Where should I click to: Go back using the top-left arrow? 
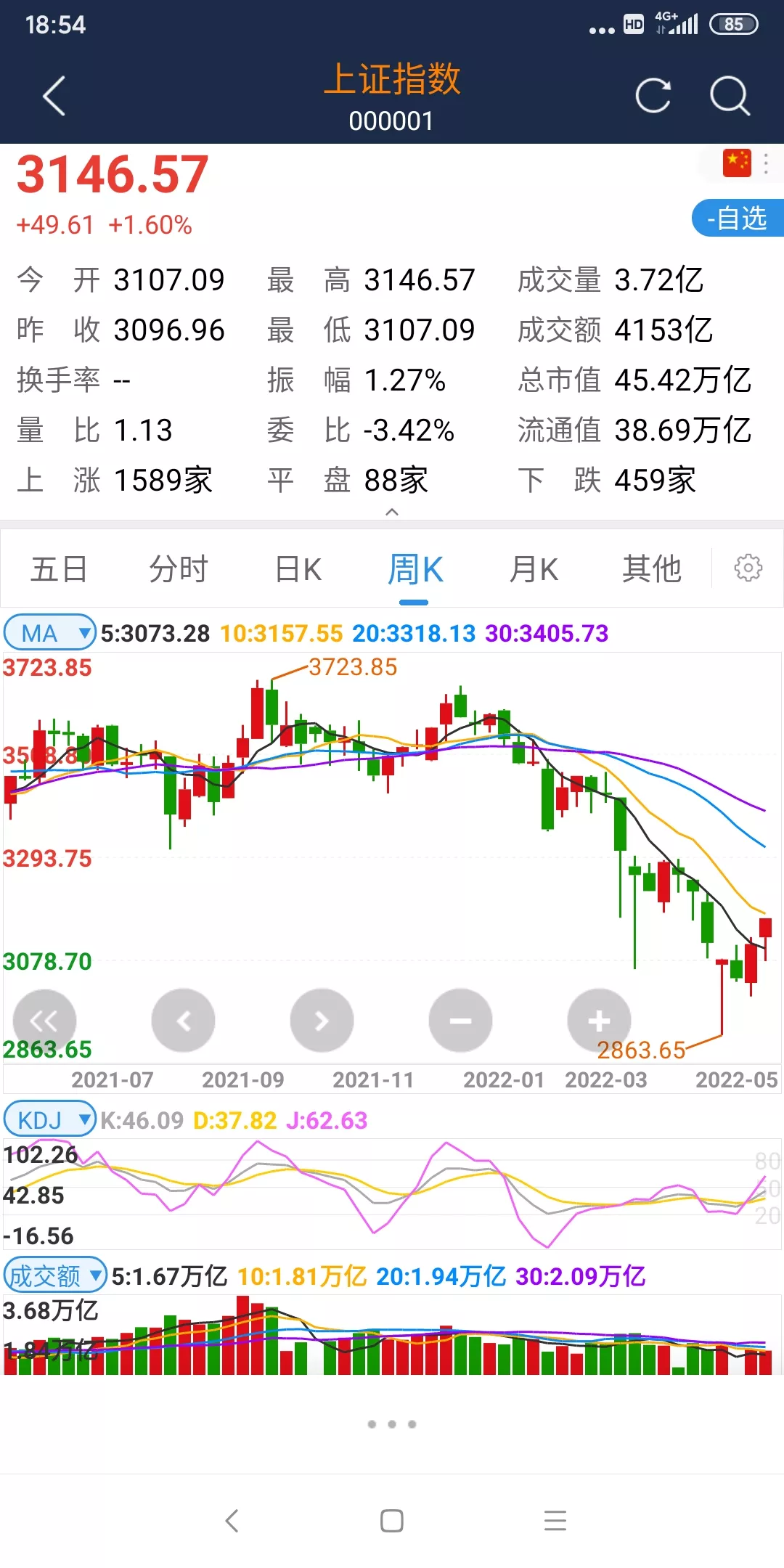click(54, 96)
